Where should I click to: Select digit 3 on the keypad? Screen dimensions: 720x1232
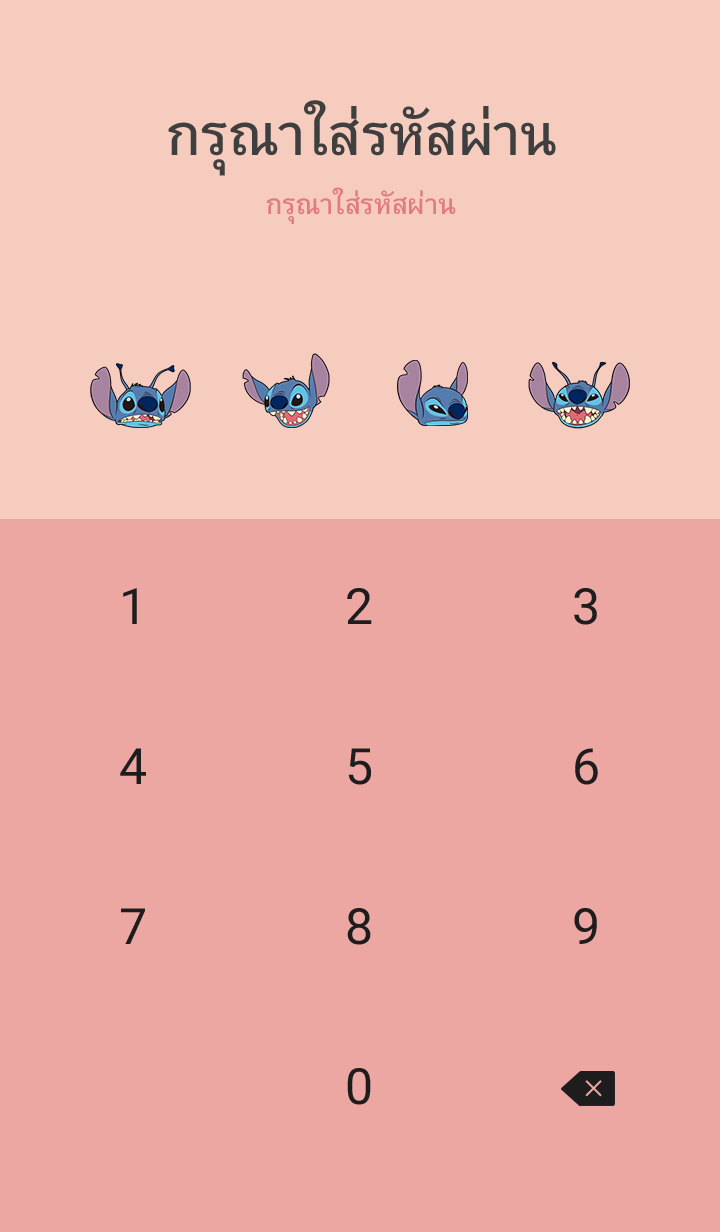pos(585,607)
